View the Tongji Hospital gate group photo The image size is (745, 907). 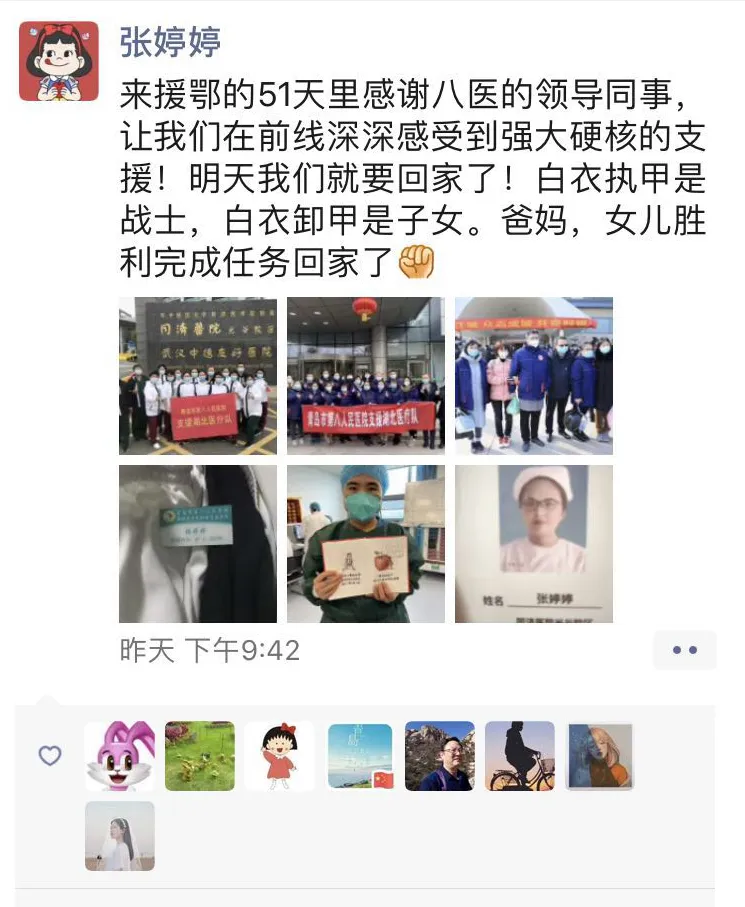pyautogui.click(x=198, y=376)
